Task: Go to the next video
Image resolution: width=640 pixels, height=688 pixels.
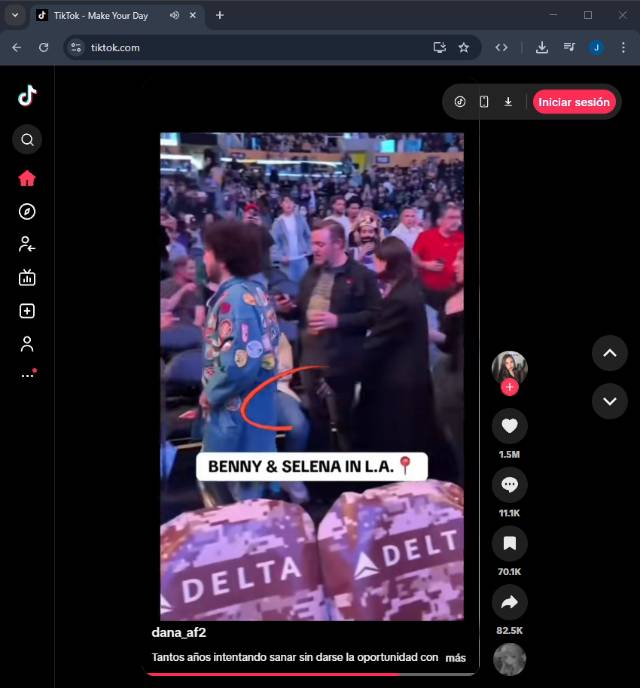Action: coord(609,401)
